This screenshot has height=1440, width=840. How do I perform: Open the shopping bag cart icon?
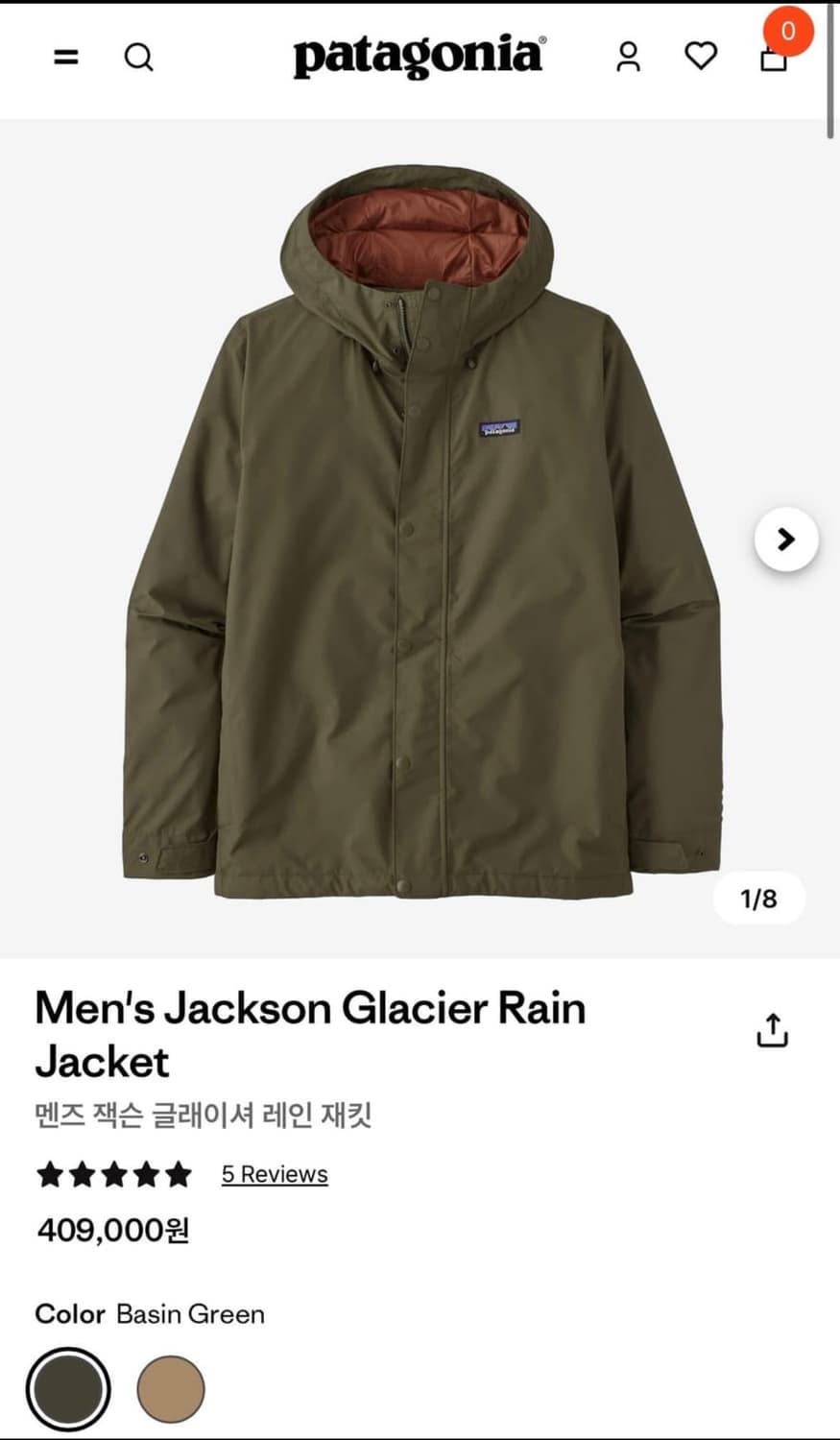coord(774,60)
